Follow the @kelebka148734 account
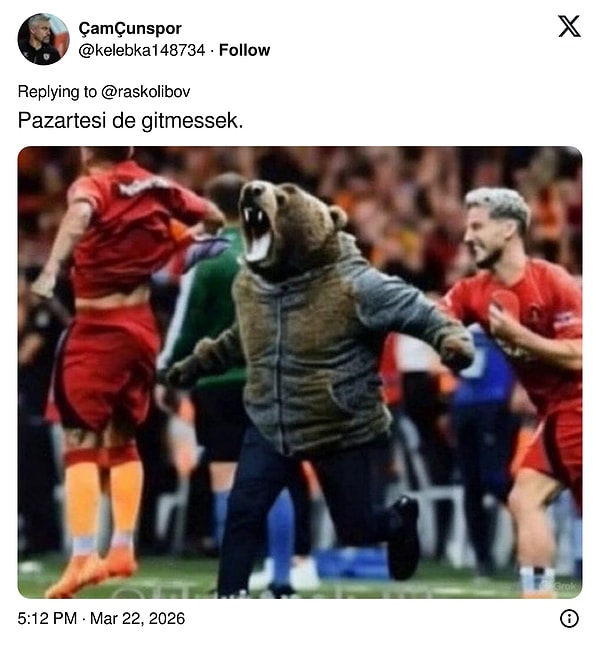Viewport: 600px width, 649px height. point(244,50)
